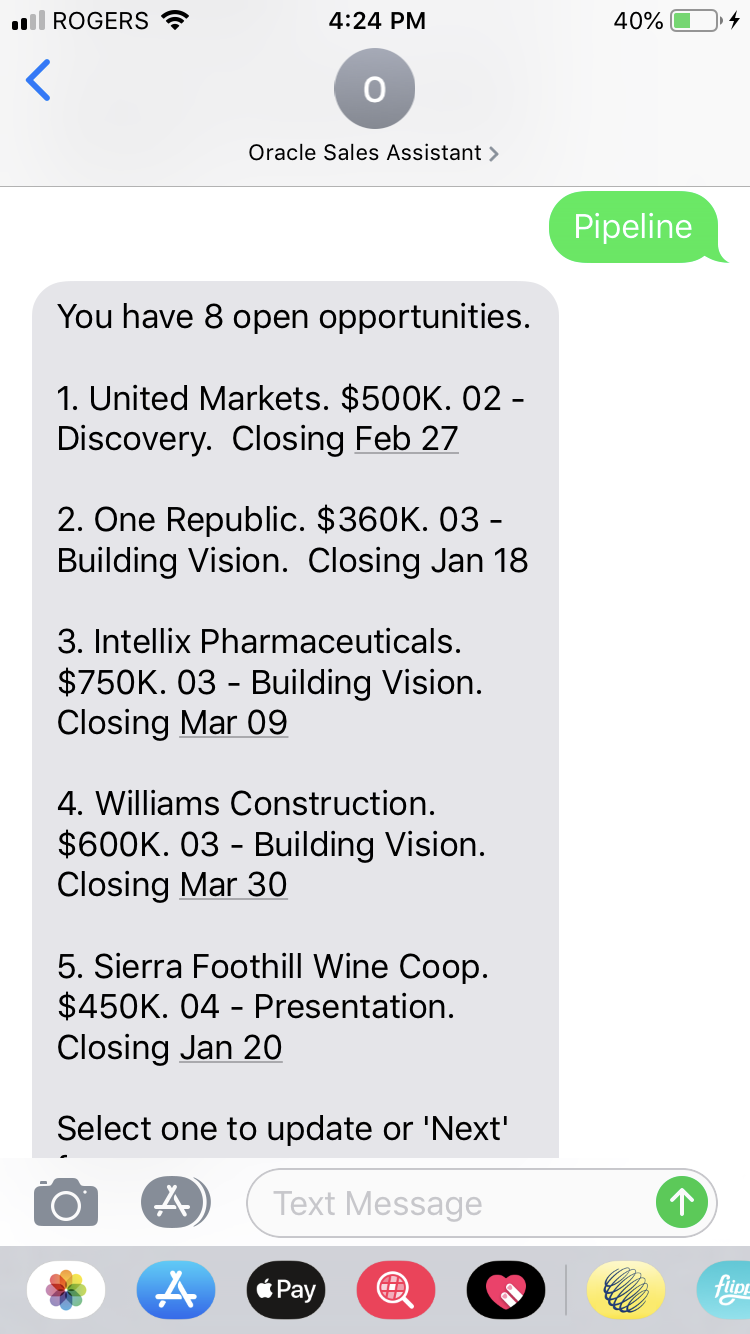Image resolution: width=750 pixels, height=1334 pixels.
Task: Open the Photos app in the drawer
Action: 66,1290
